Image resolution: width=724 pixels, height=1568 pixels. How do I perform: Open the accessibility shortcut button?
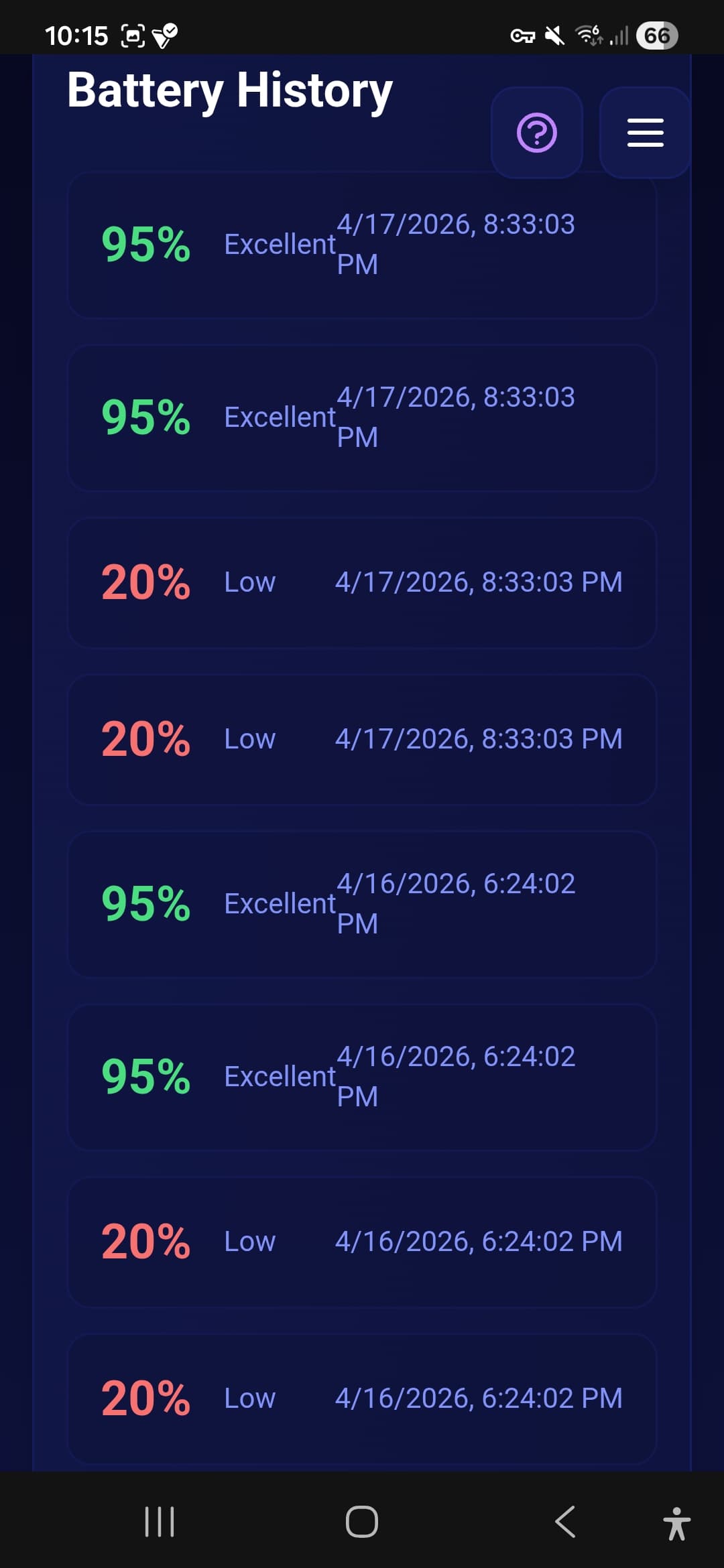pyautogui.click(x=676, y=1523)
